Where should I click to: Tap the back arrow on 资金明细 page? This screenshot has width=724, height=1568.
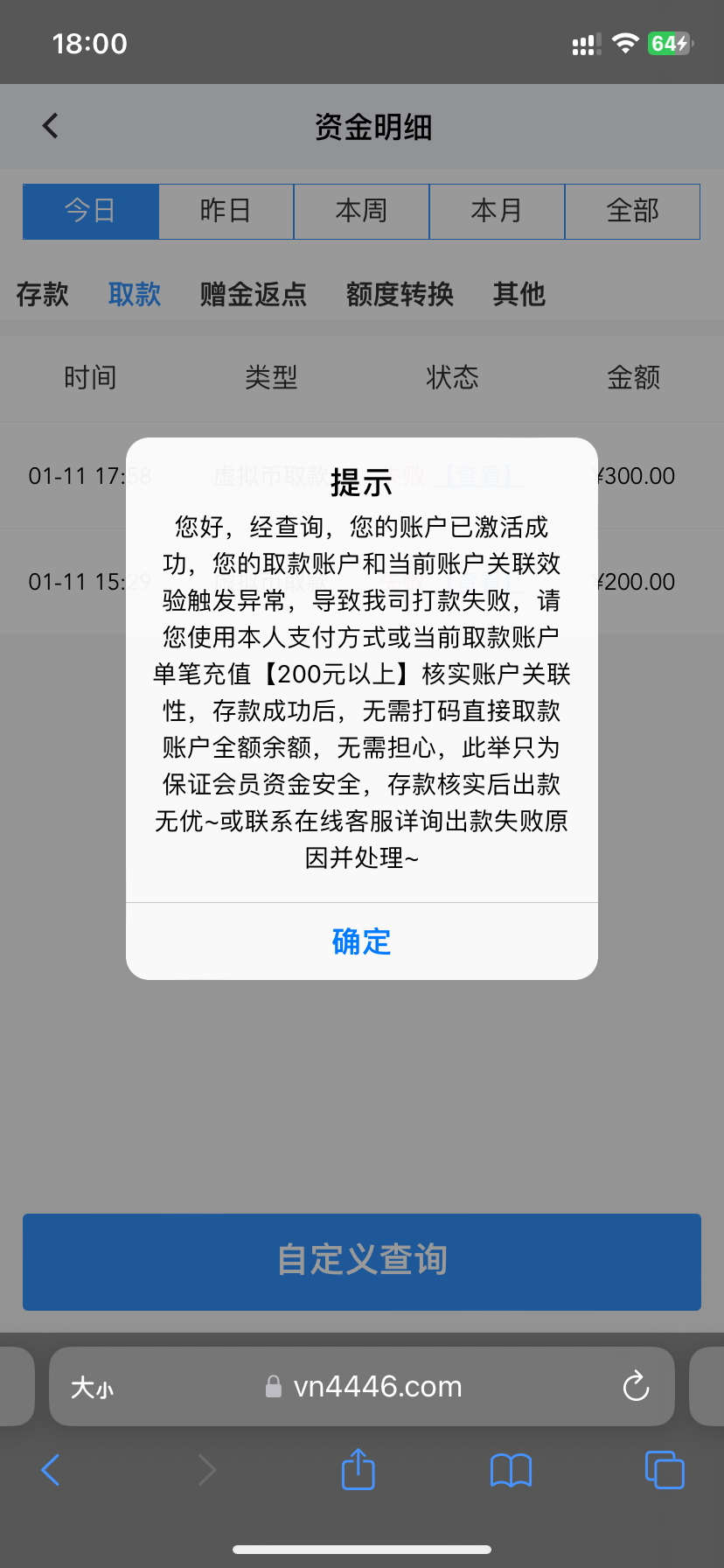[x=50, y=125]
